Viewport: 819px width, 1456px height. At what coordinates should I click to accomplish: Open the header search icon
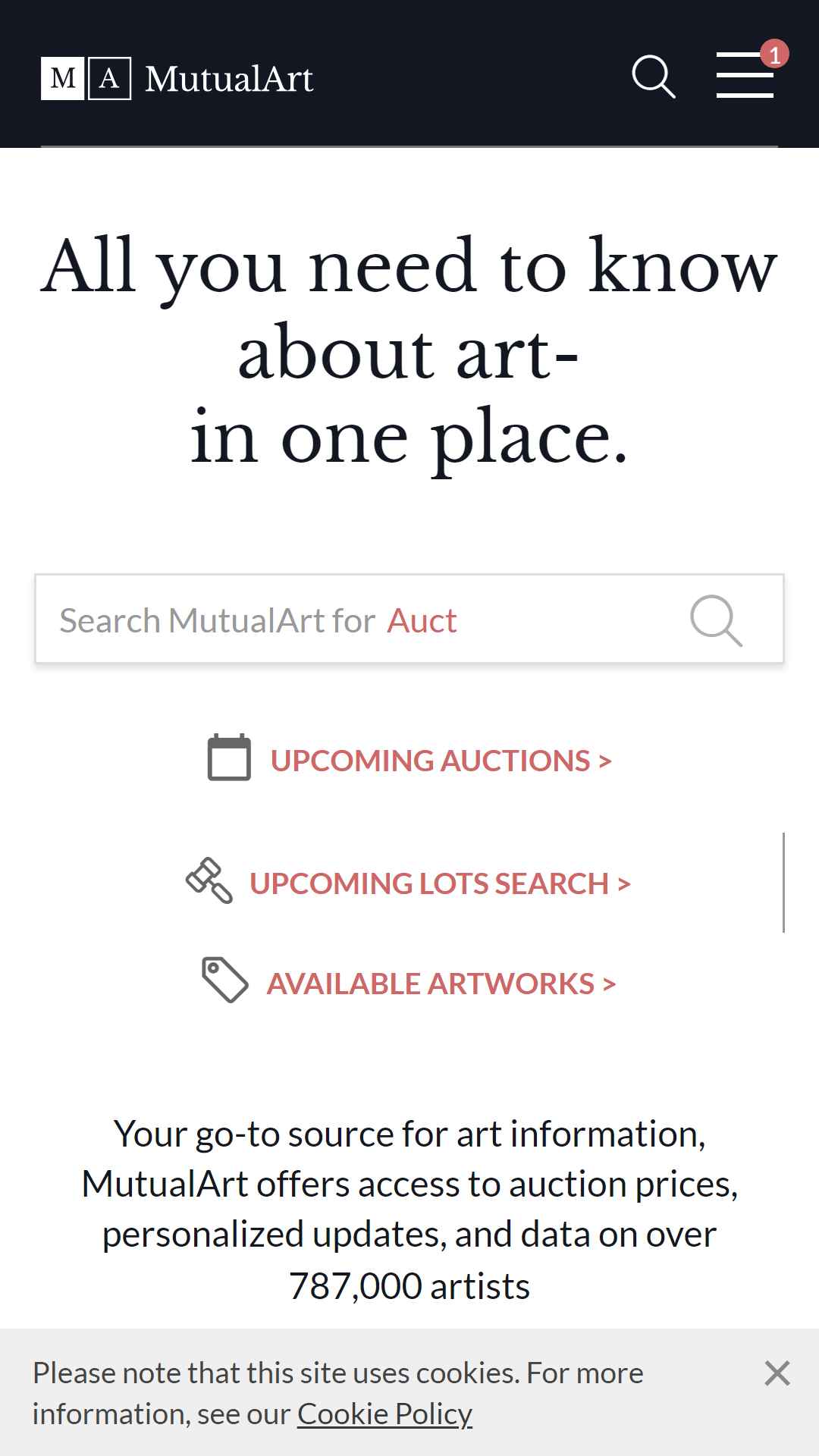pyautogui.click(x=654, y=77)
